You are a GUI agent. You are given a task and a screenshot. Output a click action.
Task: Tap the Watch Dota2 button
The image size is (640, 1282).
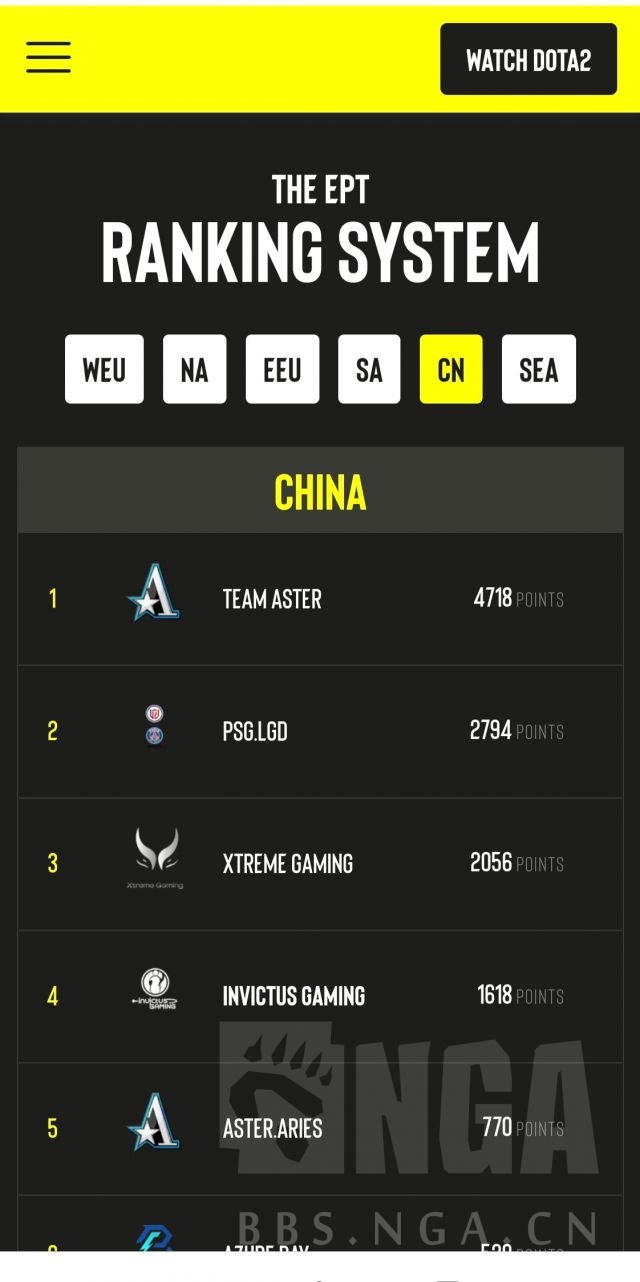pyautogui.click(x=528, y=60)
